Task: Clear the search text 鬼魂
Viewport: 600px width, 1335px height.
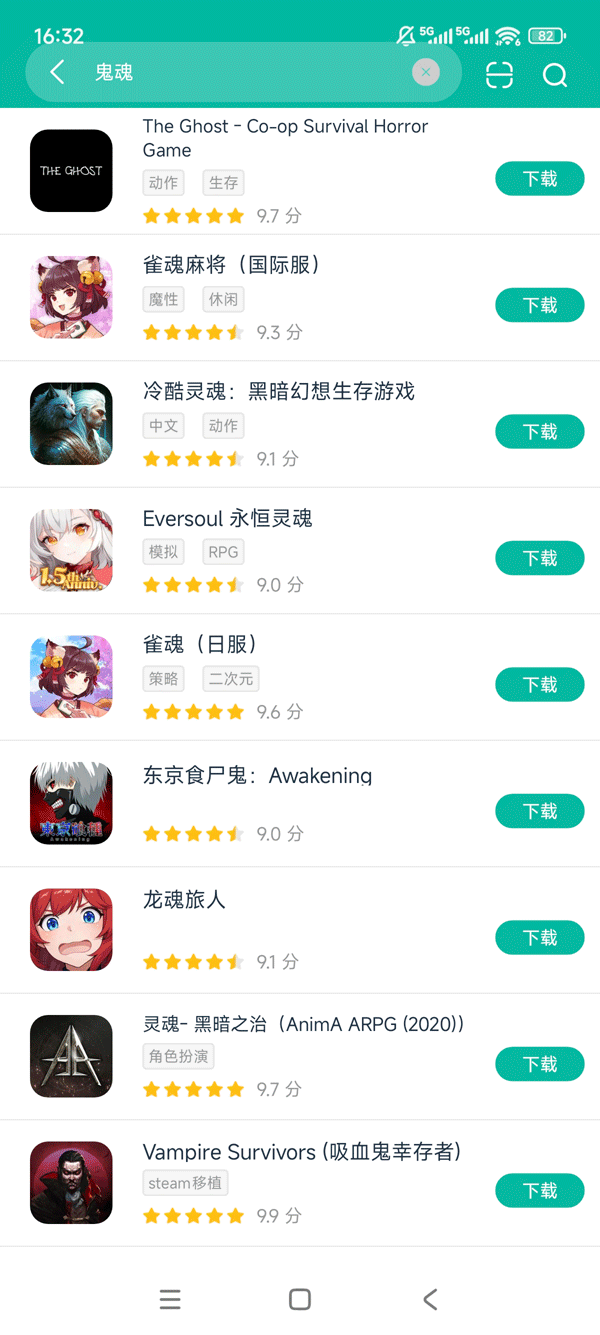Action: 426,72
